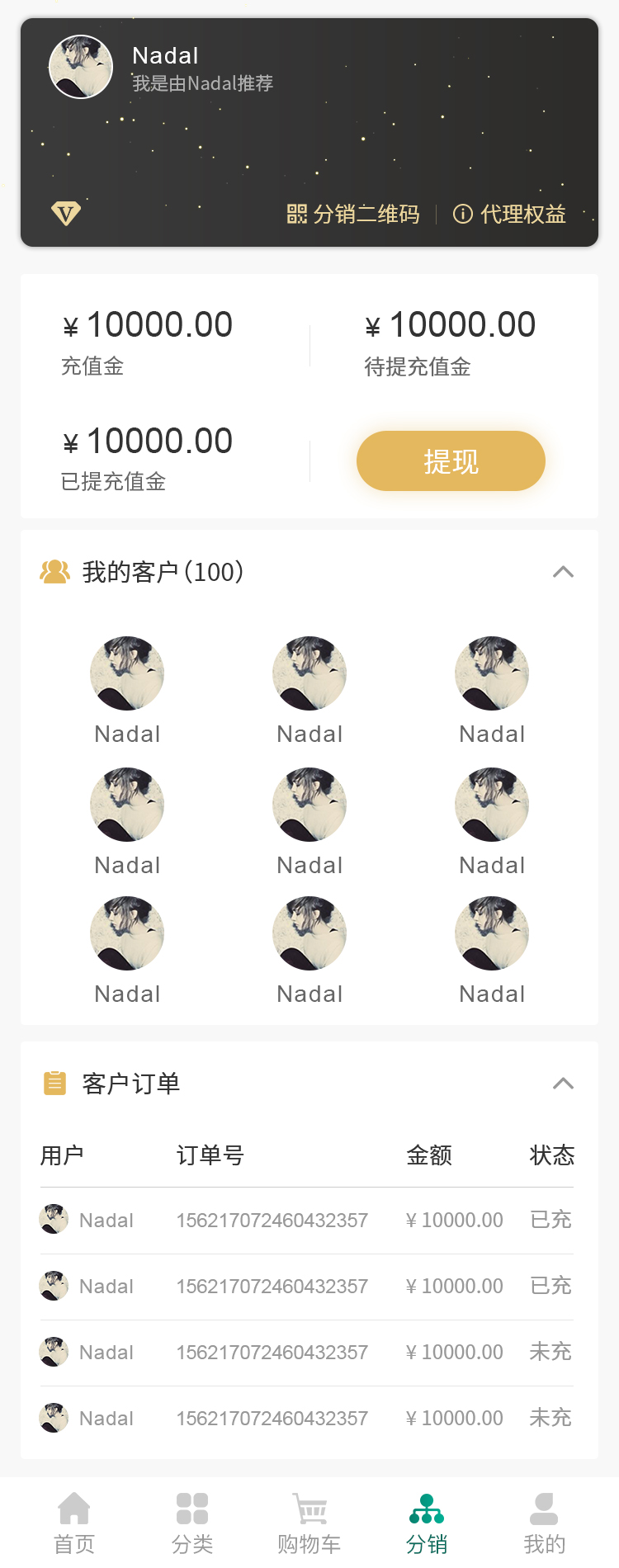Image resolution: width=619 pixels, height=1568 pixels.
Task: Tap the VIP diamond badge
Action: click(x=66, y=214)
